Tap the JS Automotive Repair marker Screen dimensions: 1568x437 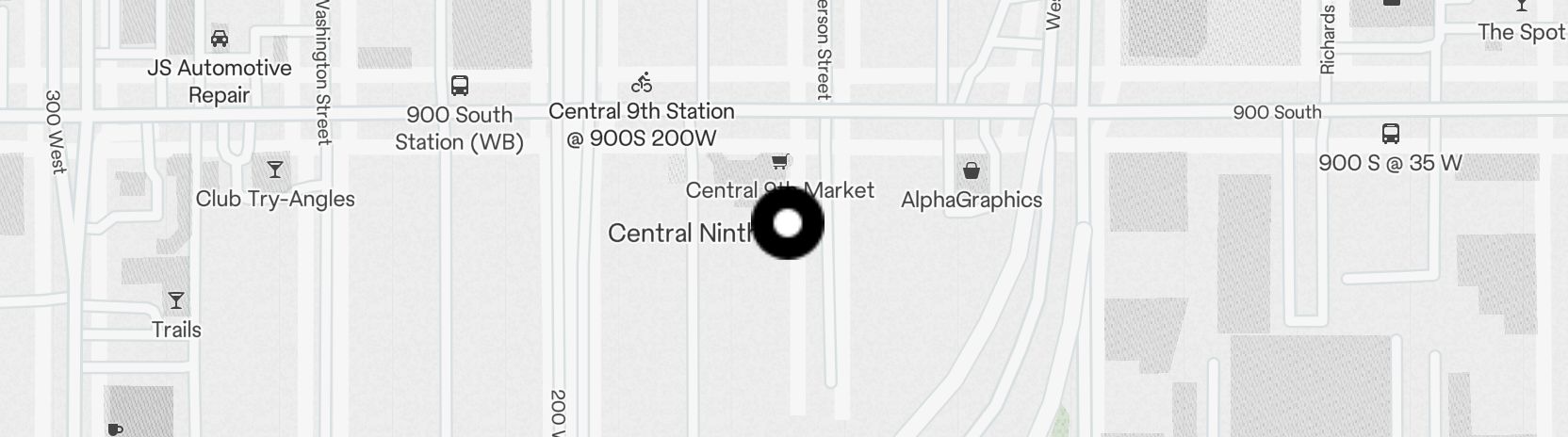(x=219, y=39)
